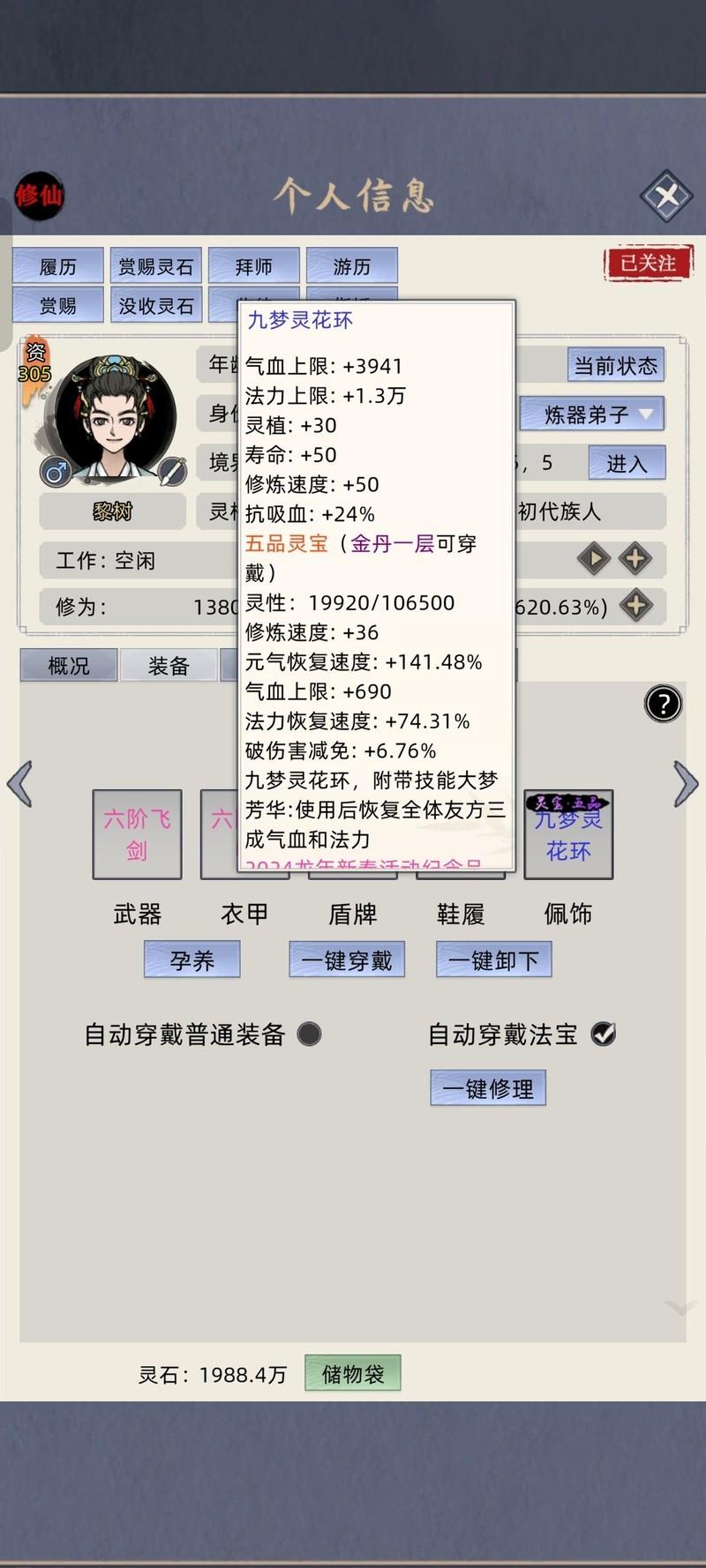This screenshot has height=1568, width=706.
Task: Tap the 赏赐 button
Action: click(x=58, y=305)
